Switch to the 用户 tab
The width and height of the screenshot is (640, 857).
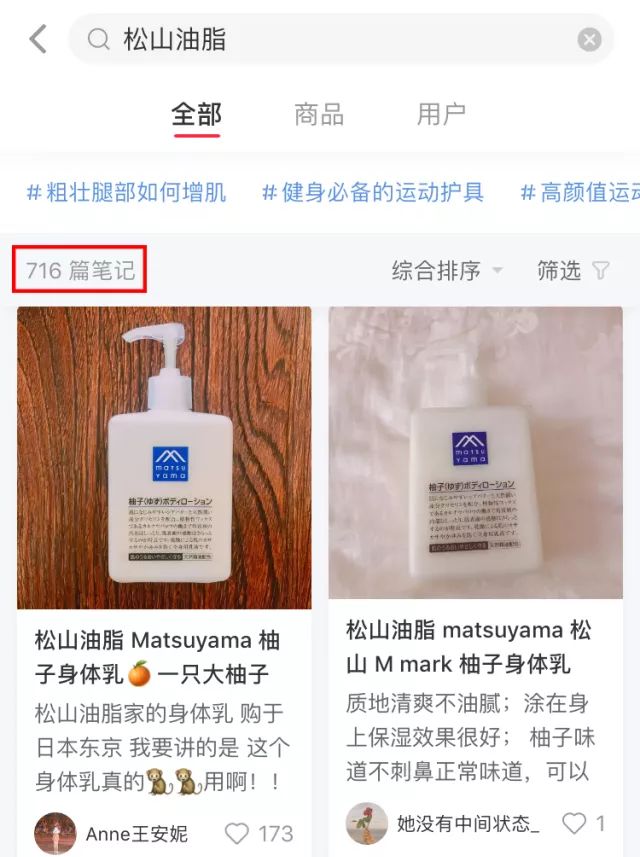[441, 114]
